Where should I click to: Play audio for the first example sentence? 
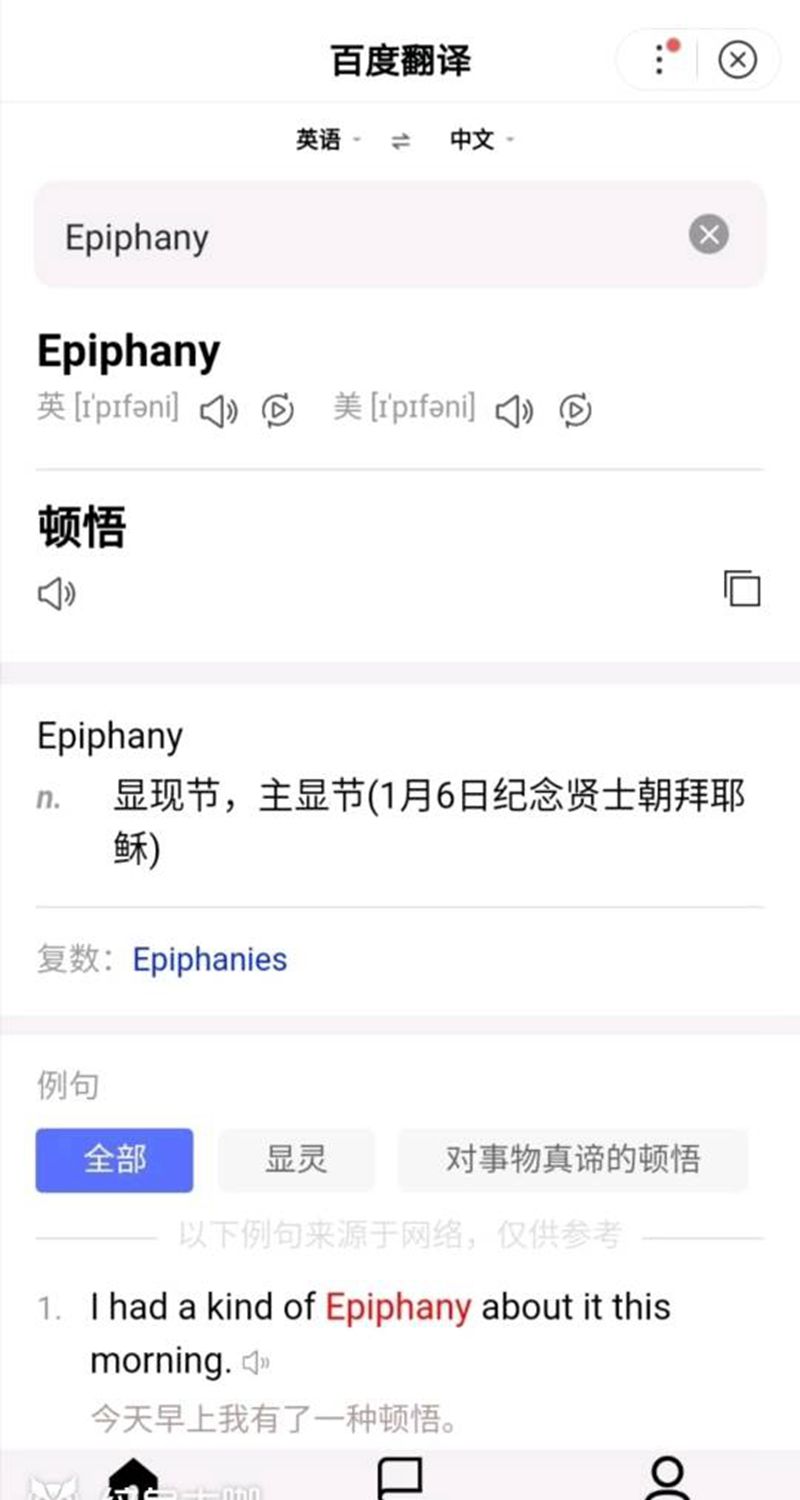click(256, 1362)
